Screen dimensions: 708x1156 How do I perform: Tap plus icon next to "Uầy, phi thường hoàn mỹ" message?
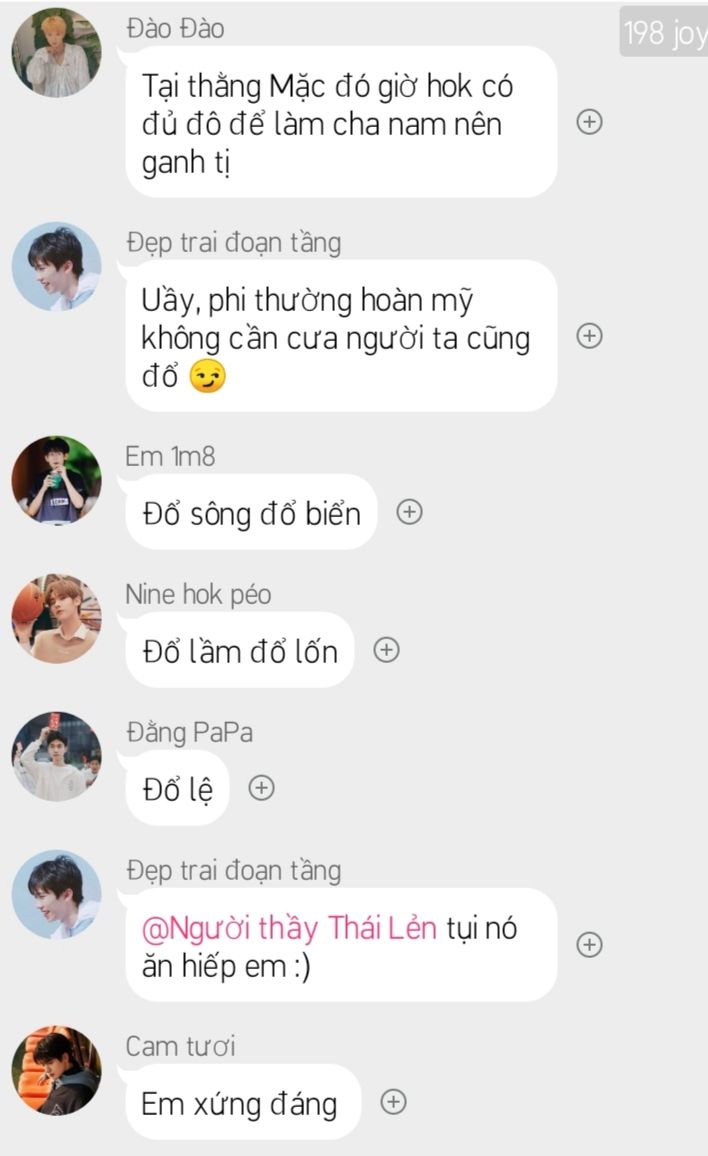pos(589,336)
